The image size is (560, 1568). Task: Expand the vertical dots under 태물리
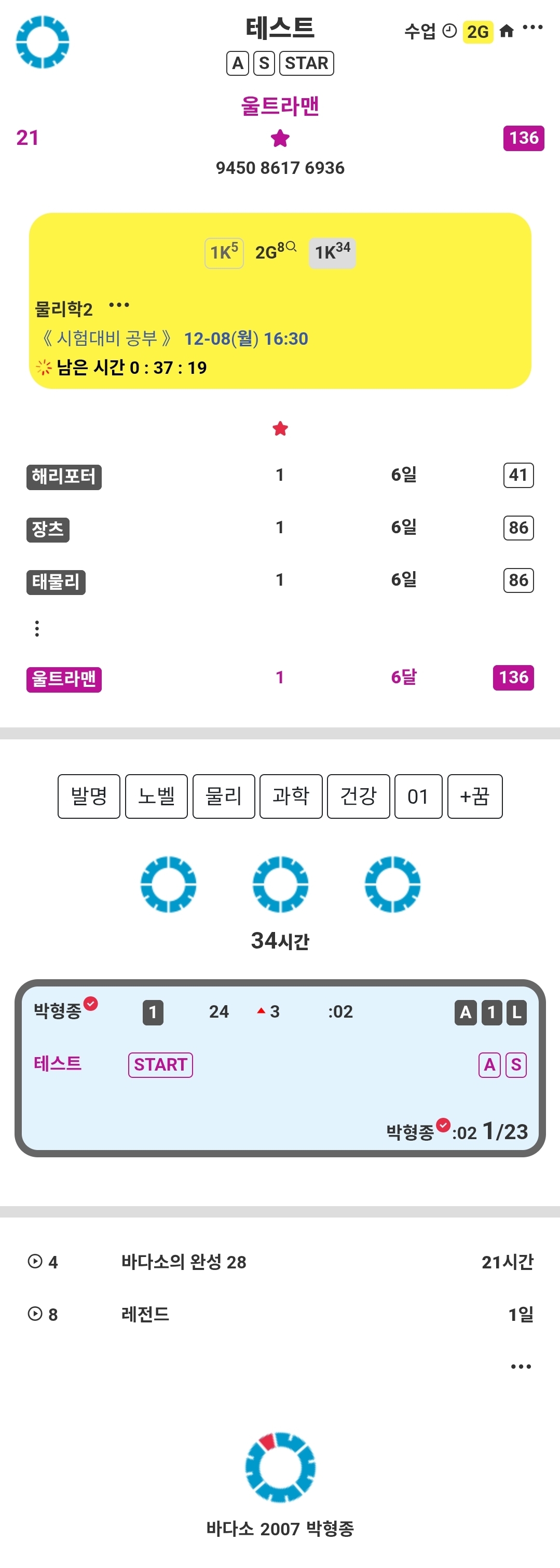tap(37, 629)
